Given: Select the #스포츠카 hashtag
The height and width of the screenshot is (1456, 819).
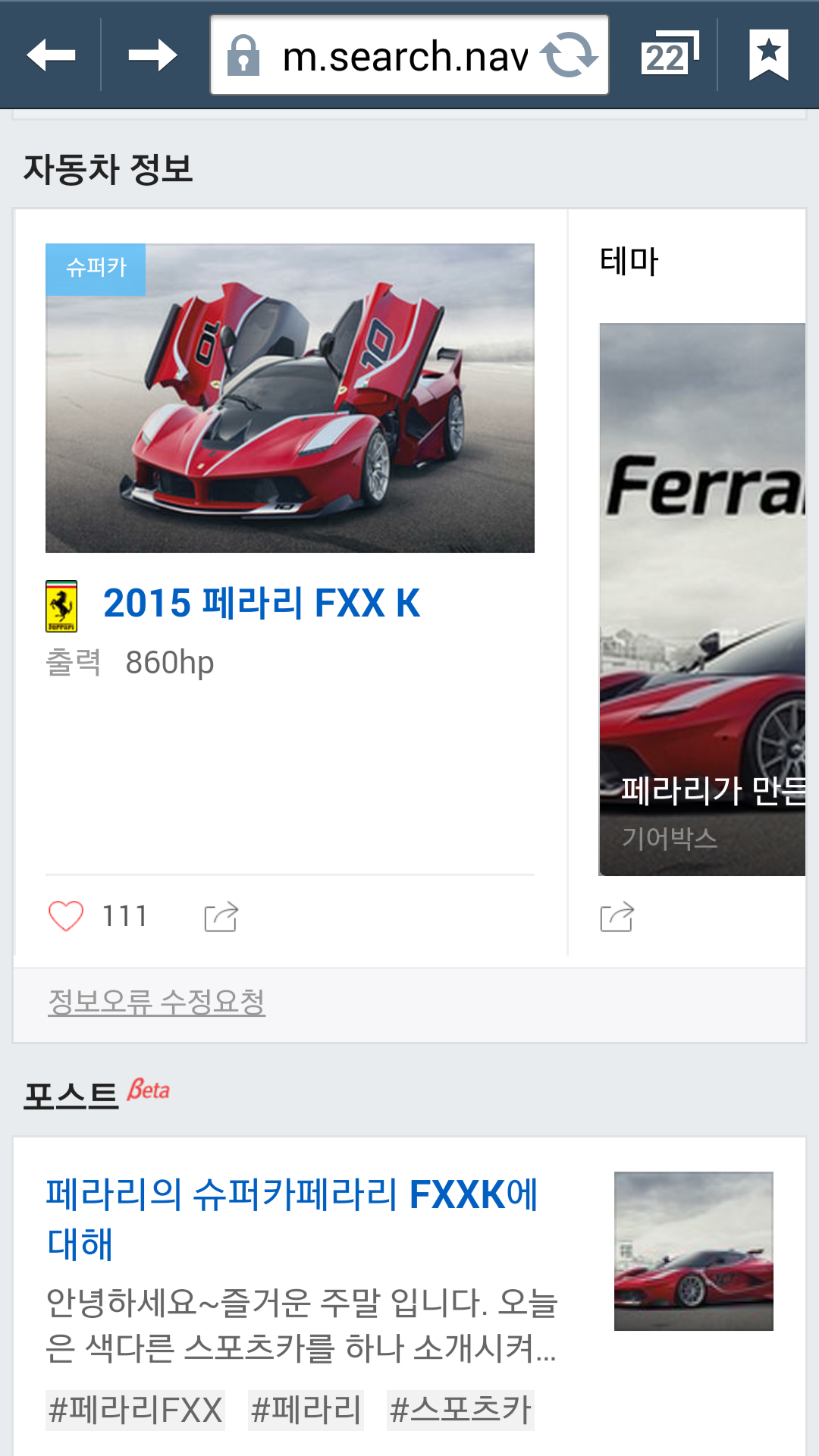Looking at the screenshot, I should 460,1410.
